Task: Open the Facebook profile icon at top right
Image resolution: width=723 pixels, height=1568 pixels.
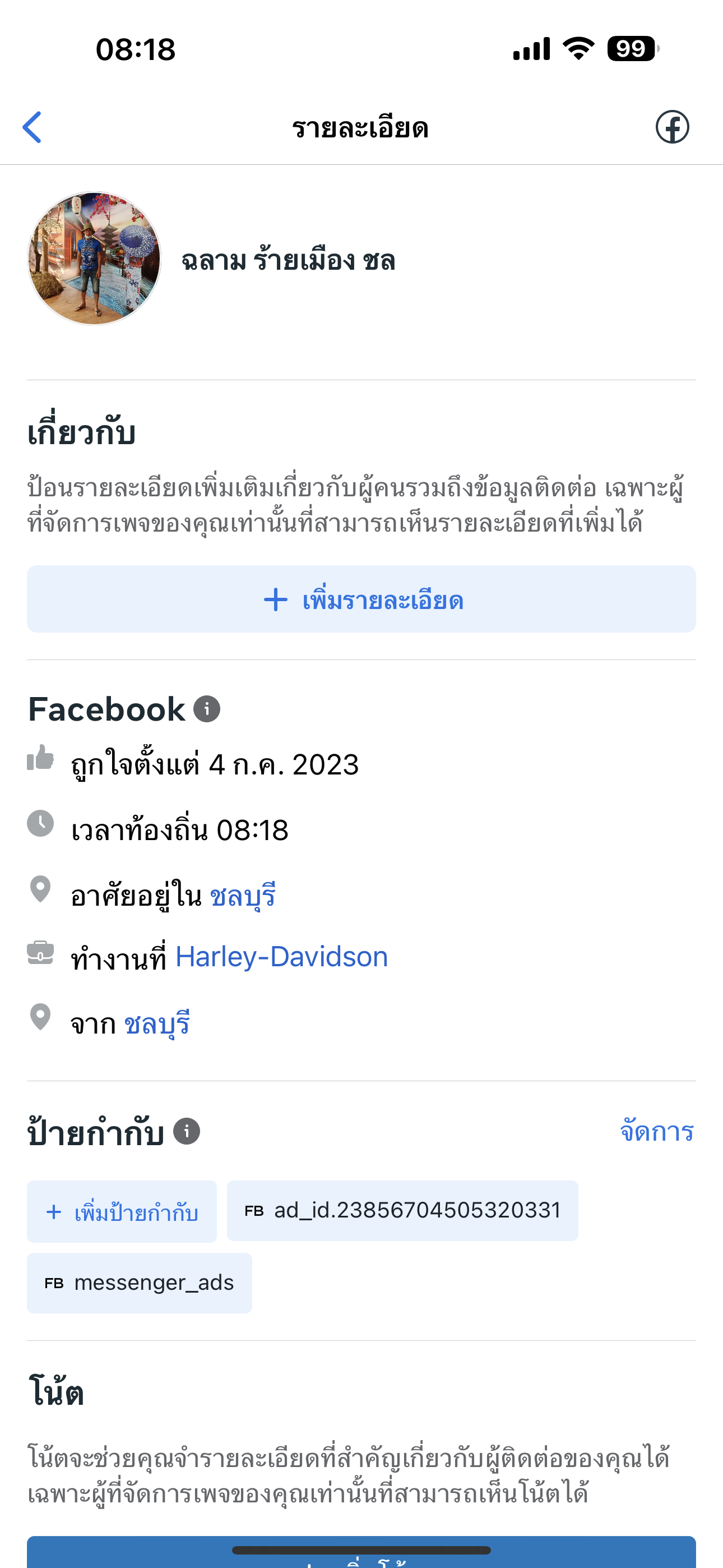Action: [x=672, y=127]
